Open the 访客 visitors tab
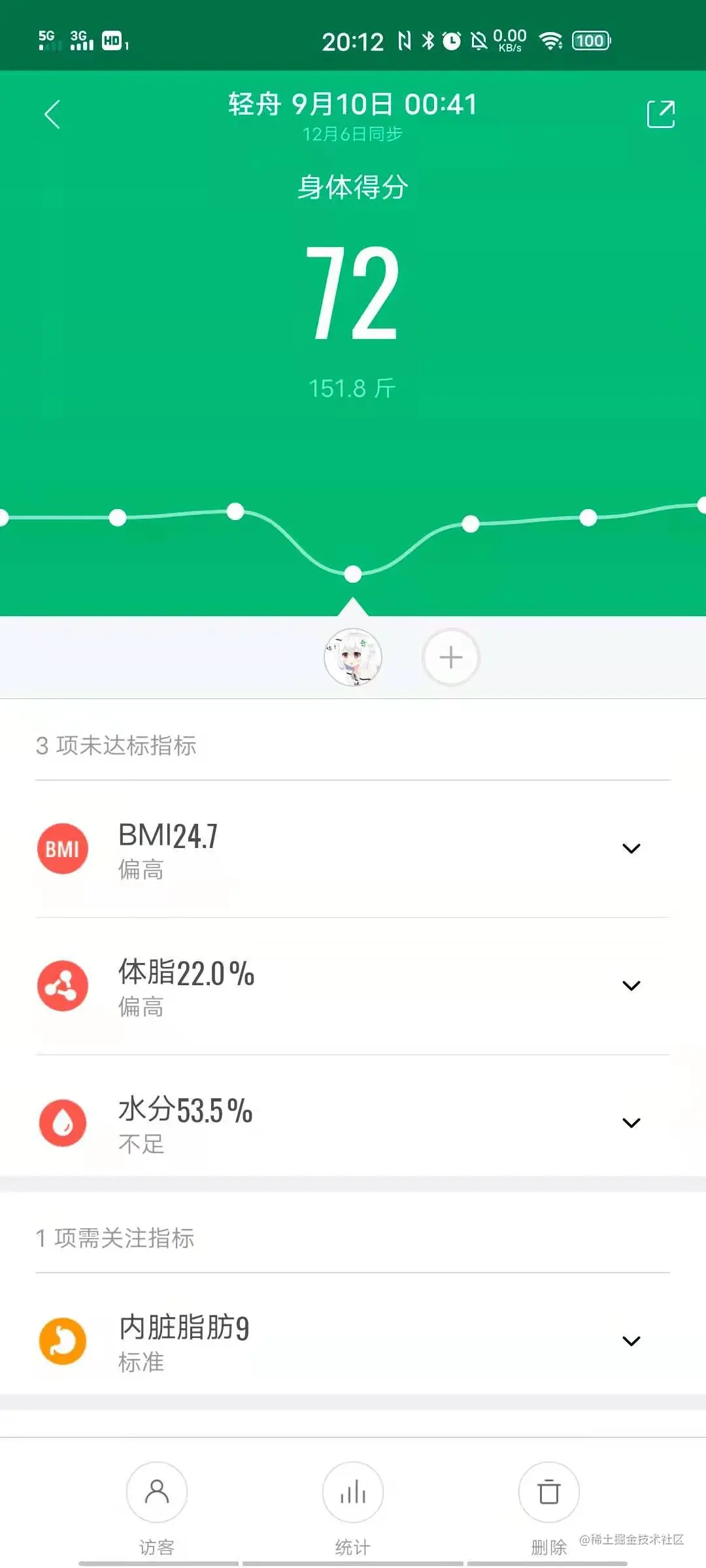The height and width of the screenshot is (1568, 706). pos(157,1493)
